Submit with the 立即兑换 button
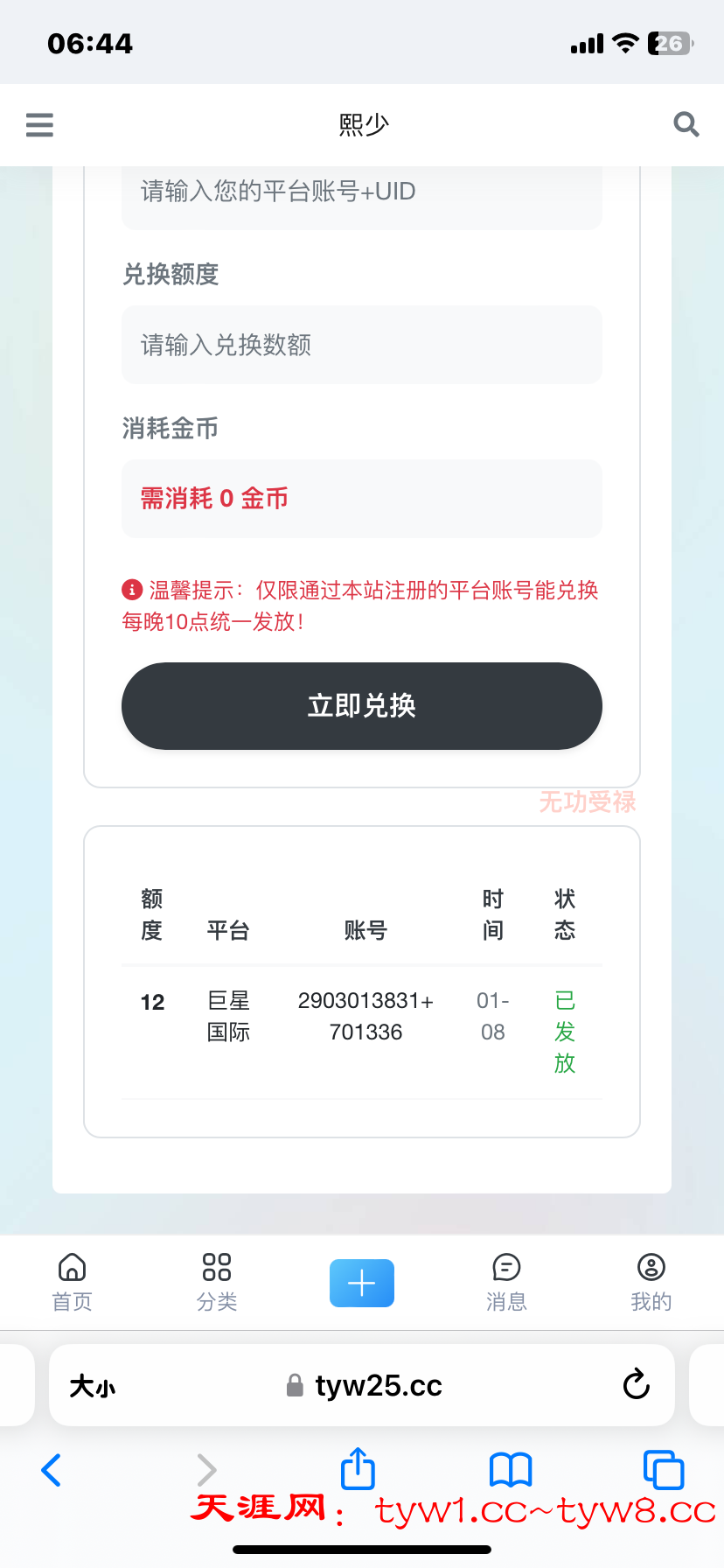724x1568 pixels. click(x=361, y=706)
